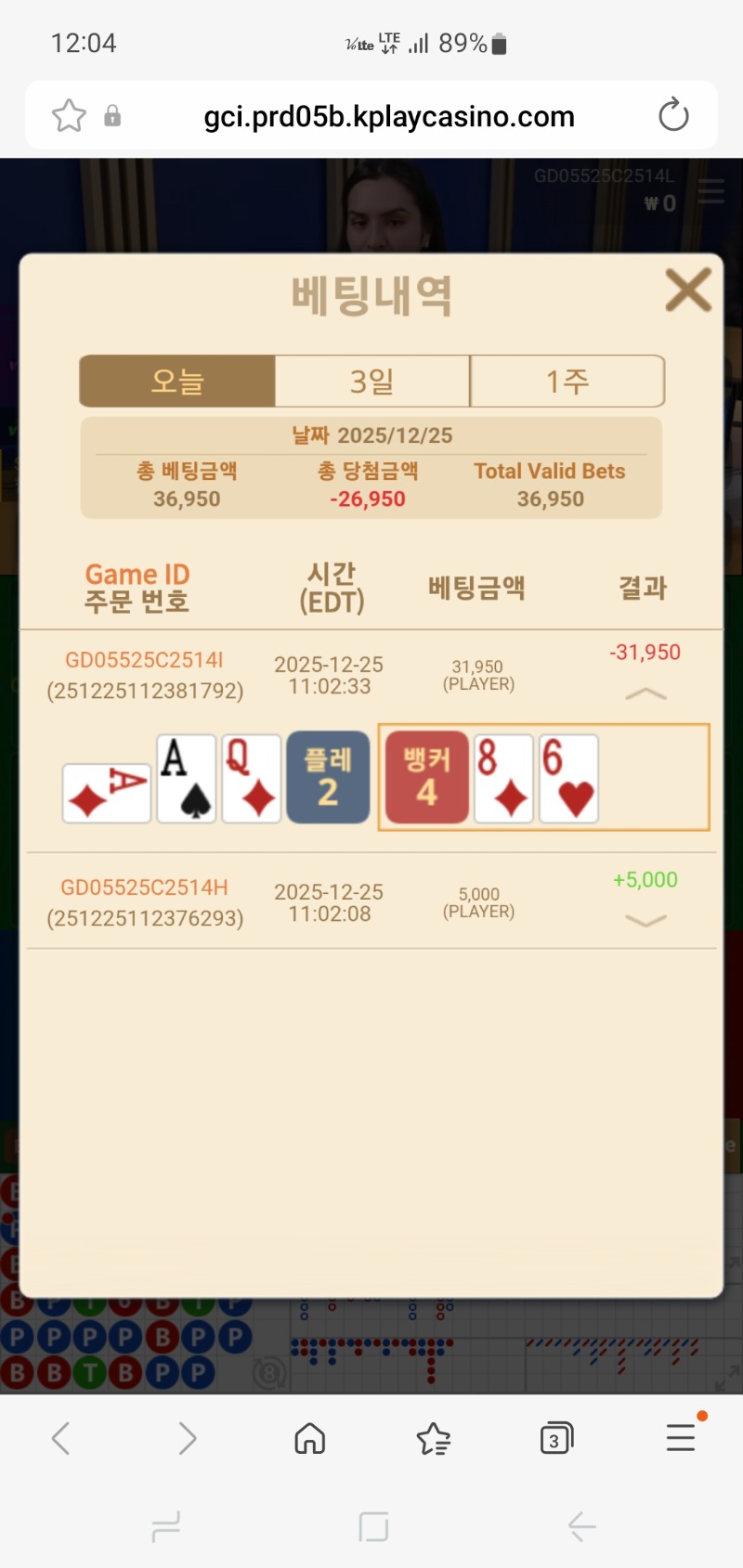
Task: Tap the address bar URL
Action: [x=388, y=117]
